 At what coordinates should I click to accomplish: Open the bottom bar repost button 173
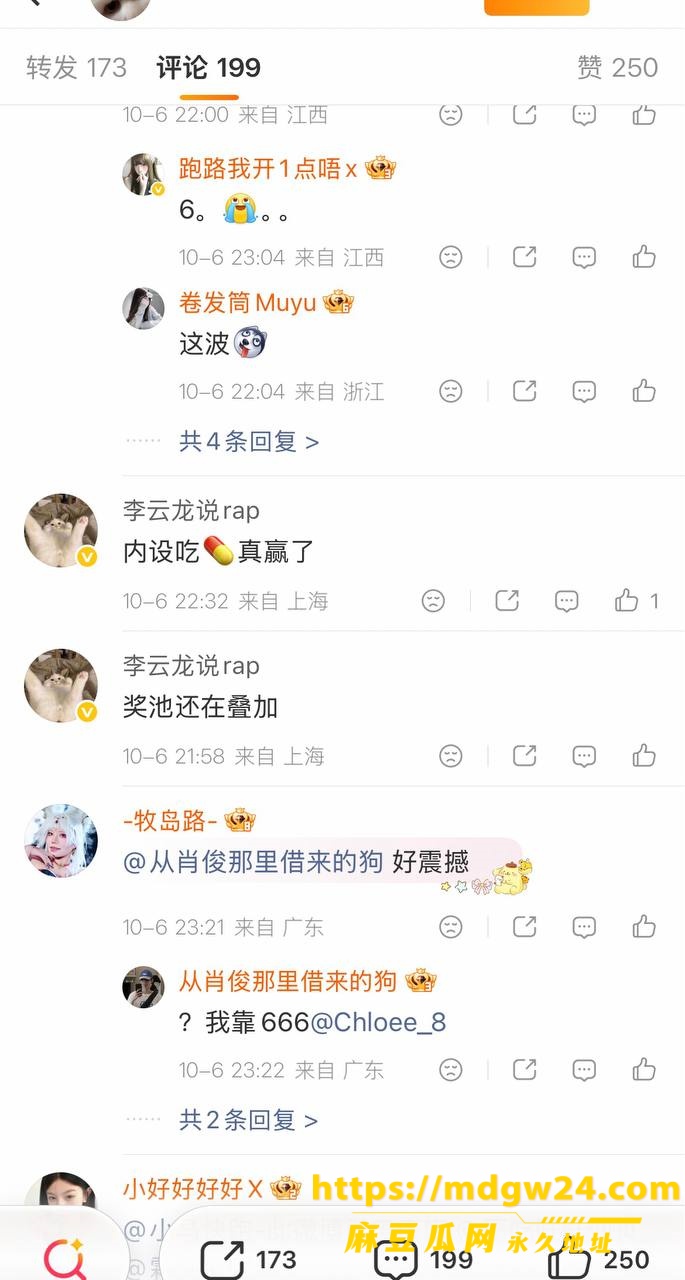248,1258
